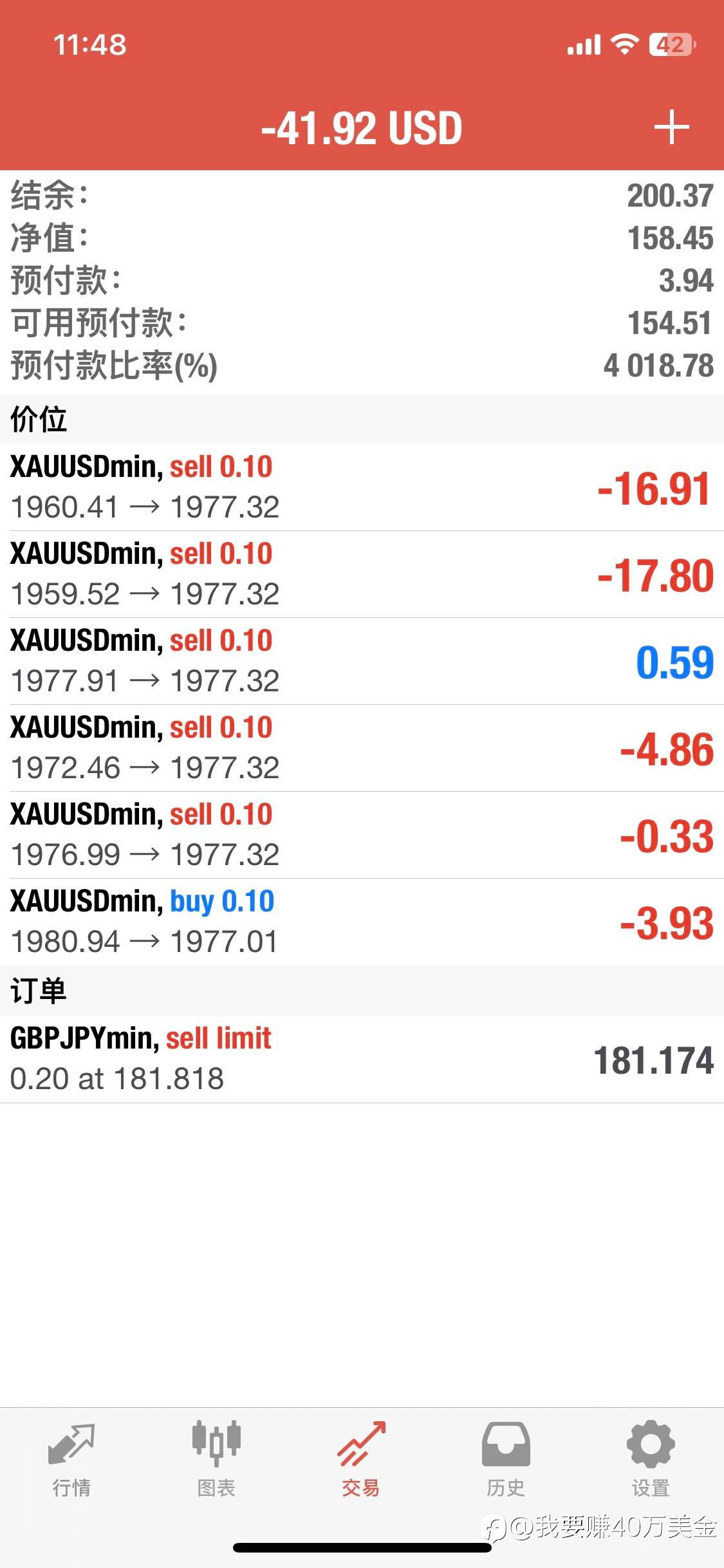Open the 设置 settings tab
The image size is (724, 1568).
(x=651, y=1460)
